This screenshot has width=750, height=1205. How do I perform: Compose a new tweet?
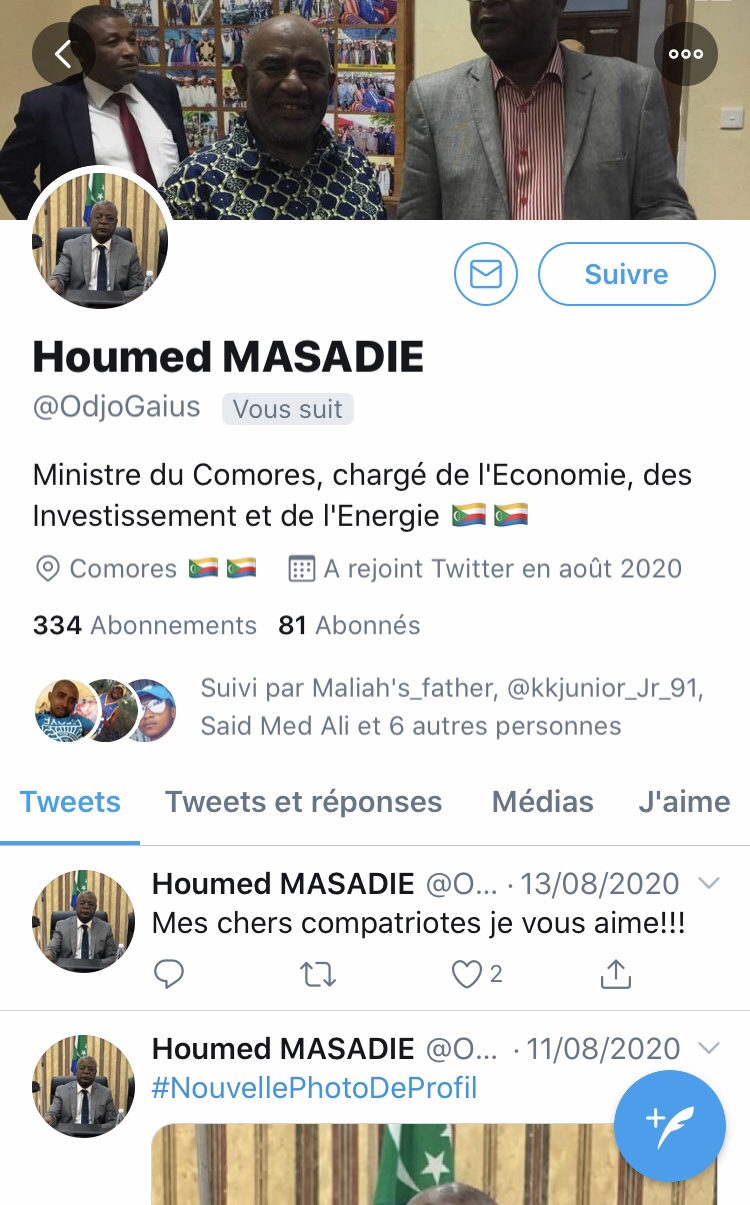coord(669,1125)
